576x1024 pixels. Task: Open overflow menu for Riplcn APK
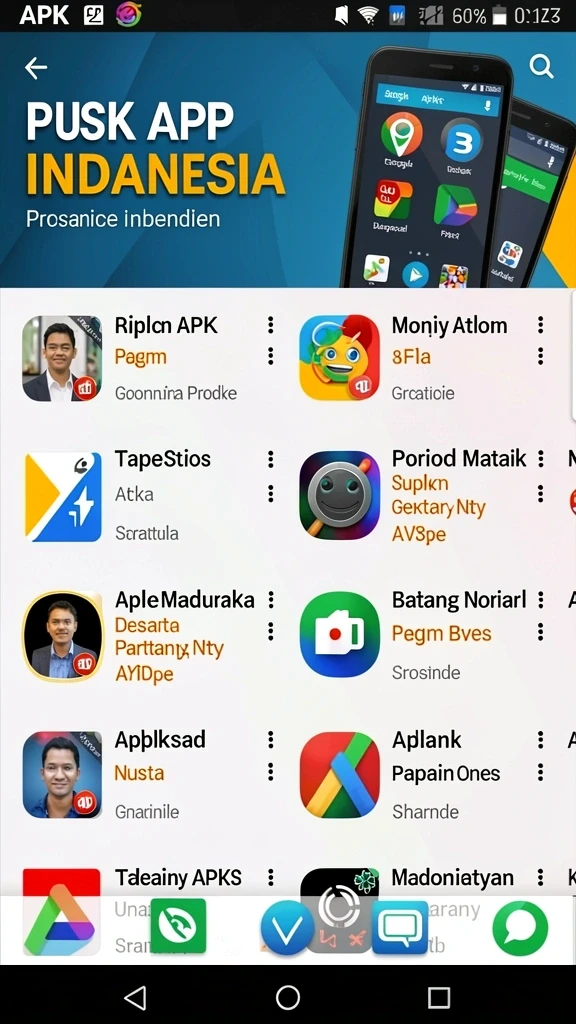(x=270, y=325)
